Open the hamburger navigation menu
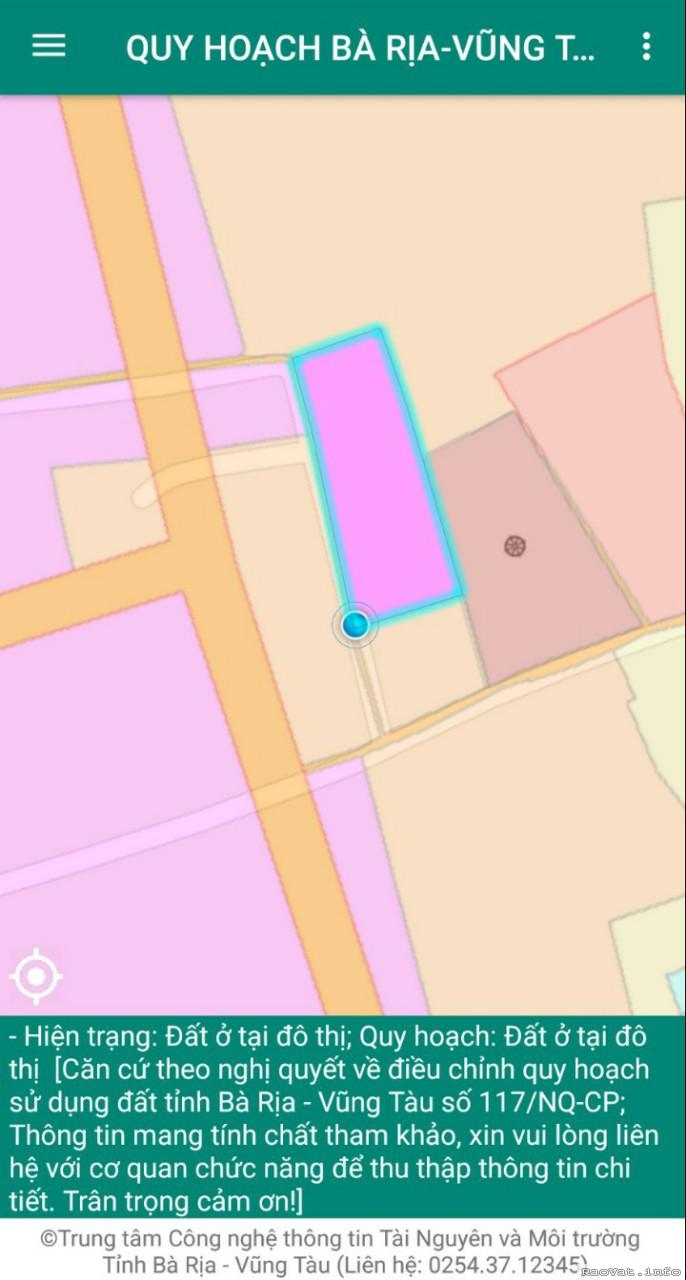The width and height of the screenshot is (686, 1280). click(x=48, y=46)
